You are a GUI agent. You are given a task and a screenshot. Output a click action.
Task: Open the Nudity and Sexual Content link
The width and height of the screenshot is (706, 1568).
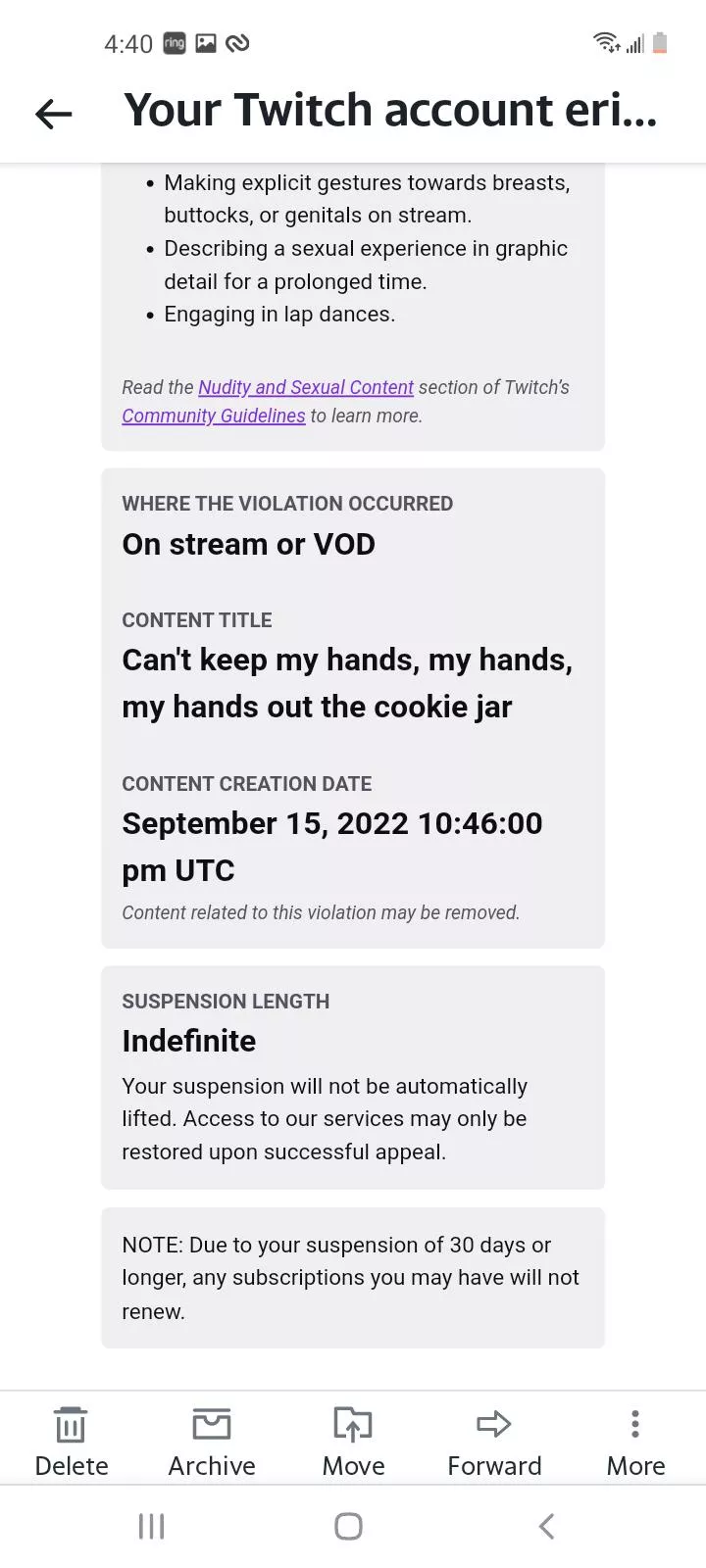tap(306, 387)
